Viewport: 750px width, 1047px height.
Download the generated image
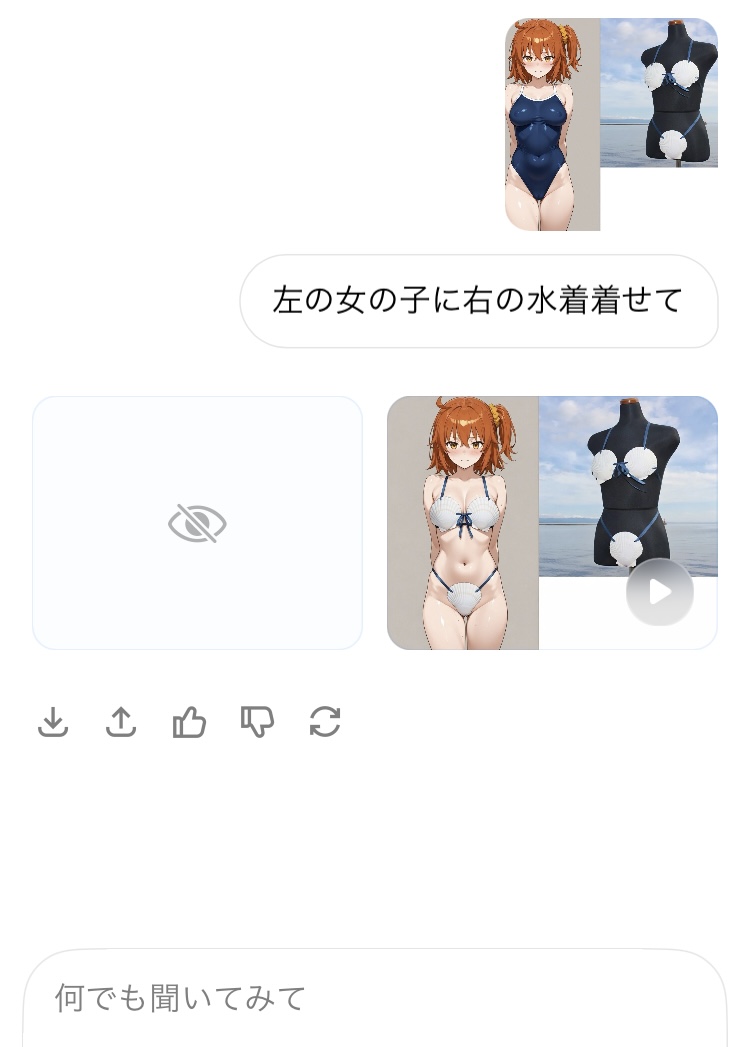coord(53,722)
